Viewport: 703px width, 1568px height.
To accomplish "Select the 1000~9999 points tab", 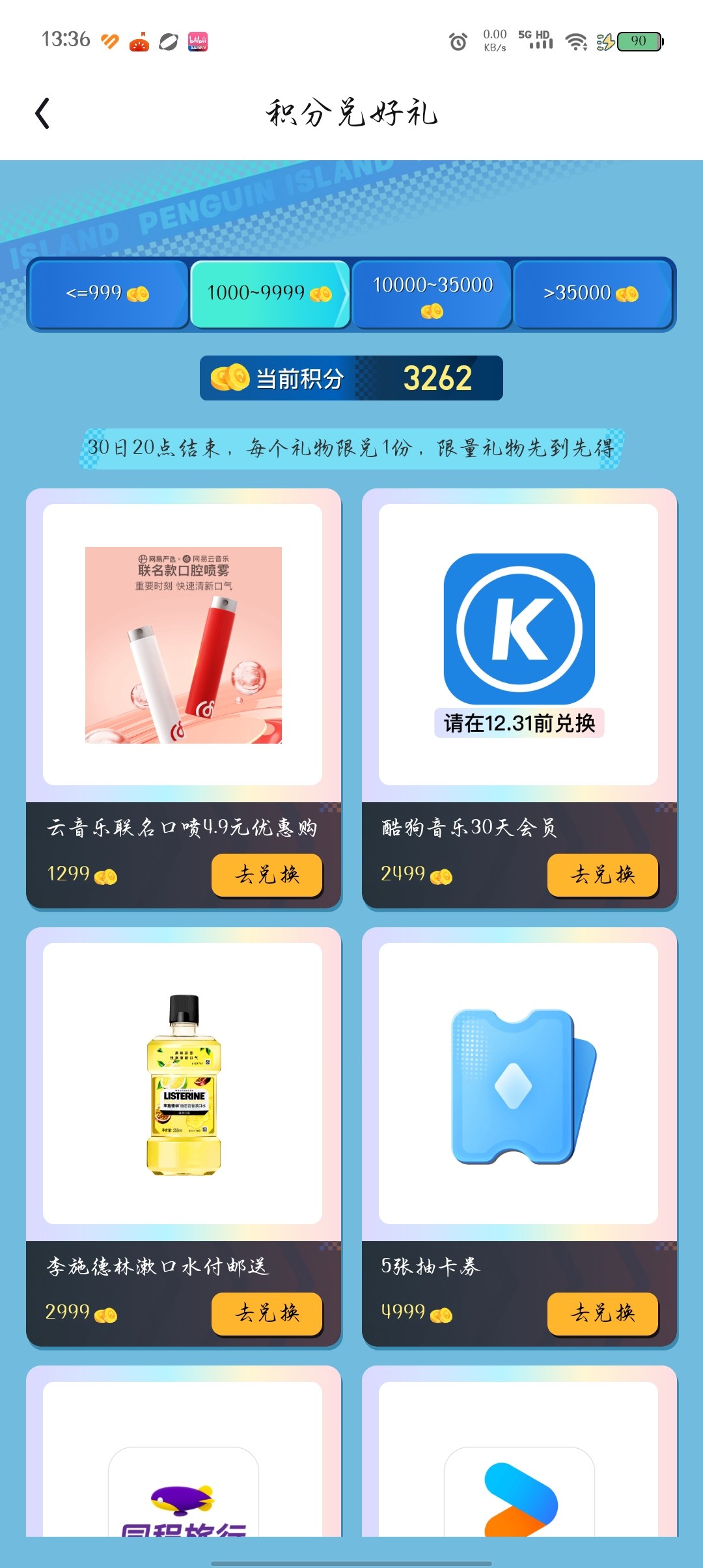I will click(269, 294).
